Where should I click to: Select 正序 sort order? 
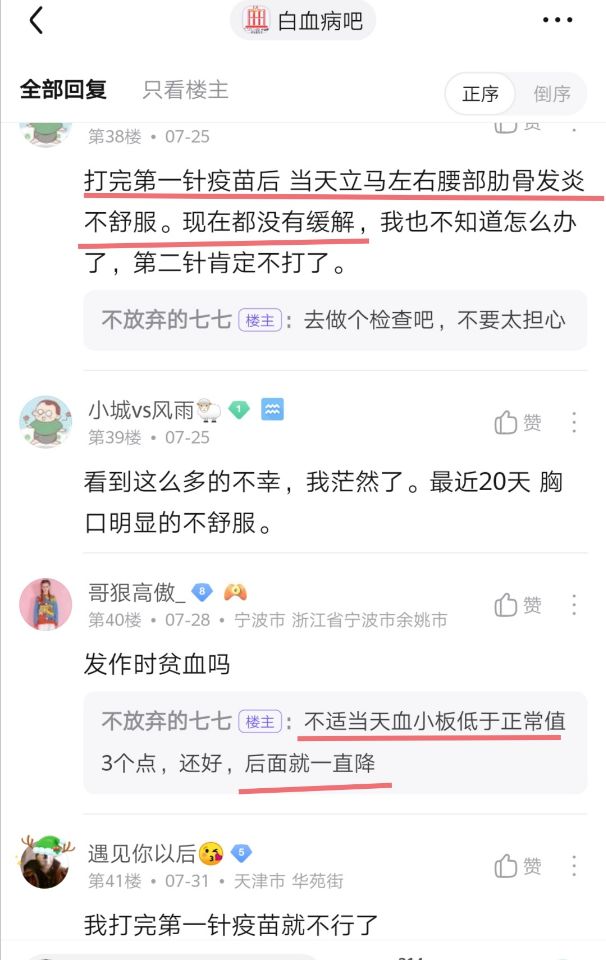tap(480, 94)
